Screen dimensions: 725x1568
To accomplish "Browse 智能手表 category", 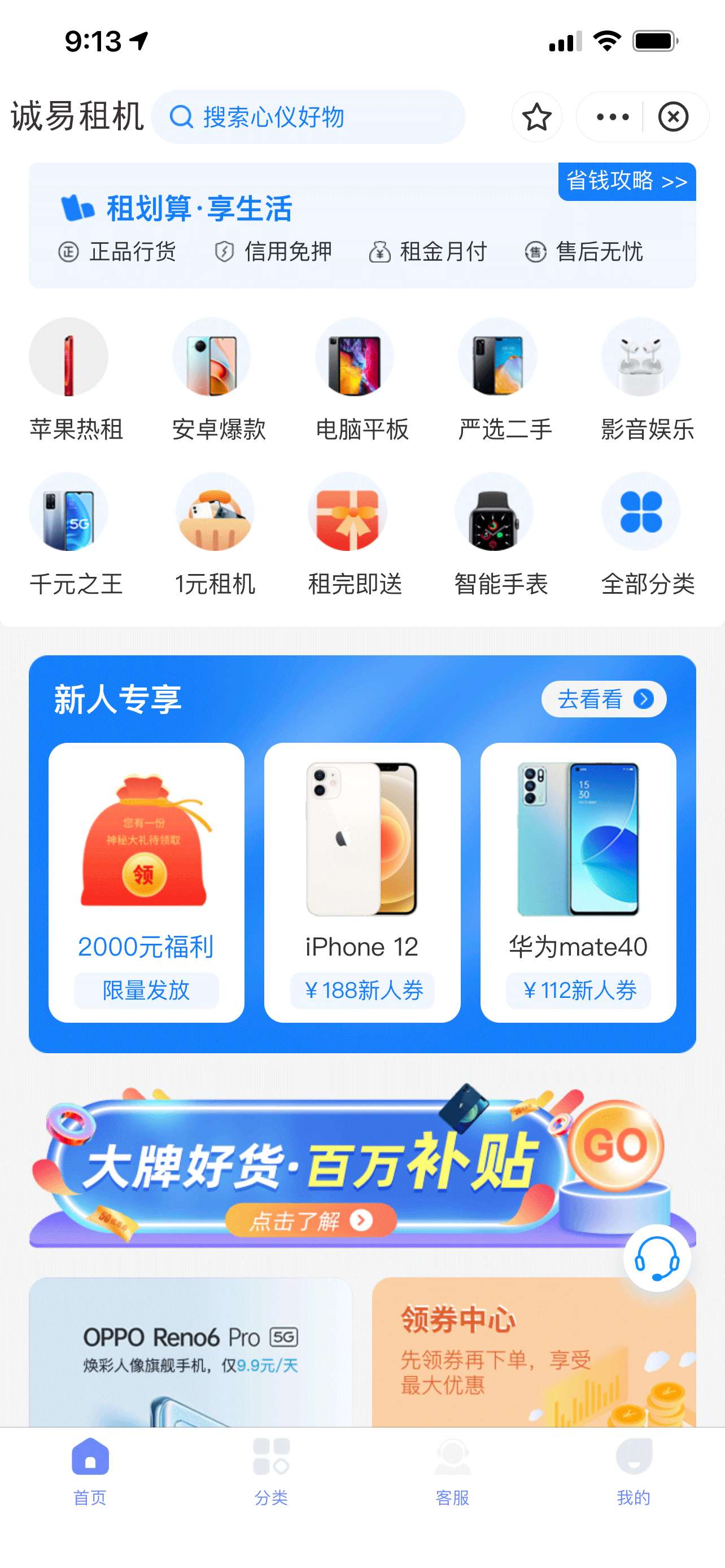I will (x=494, y=533).
